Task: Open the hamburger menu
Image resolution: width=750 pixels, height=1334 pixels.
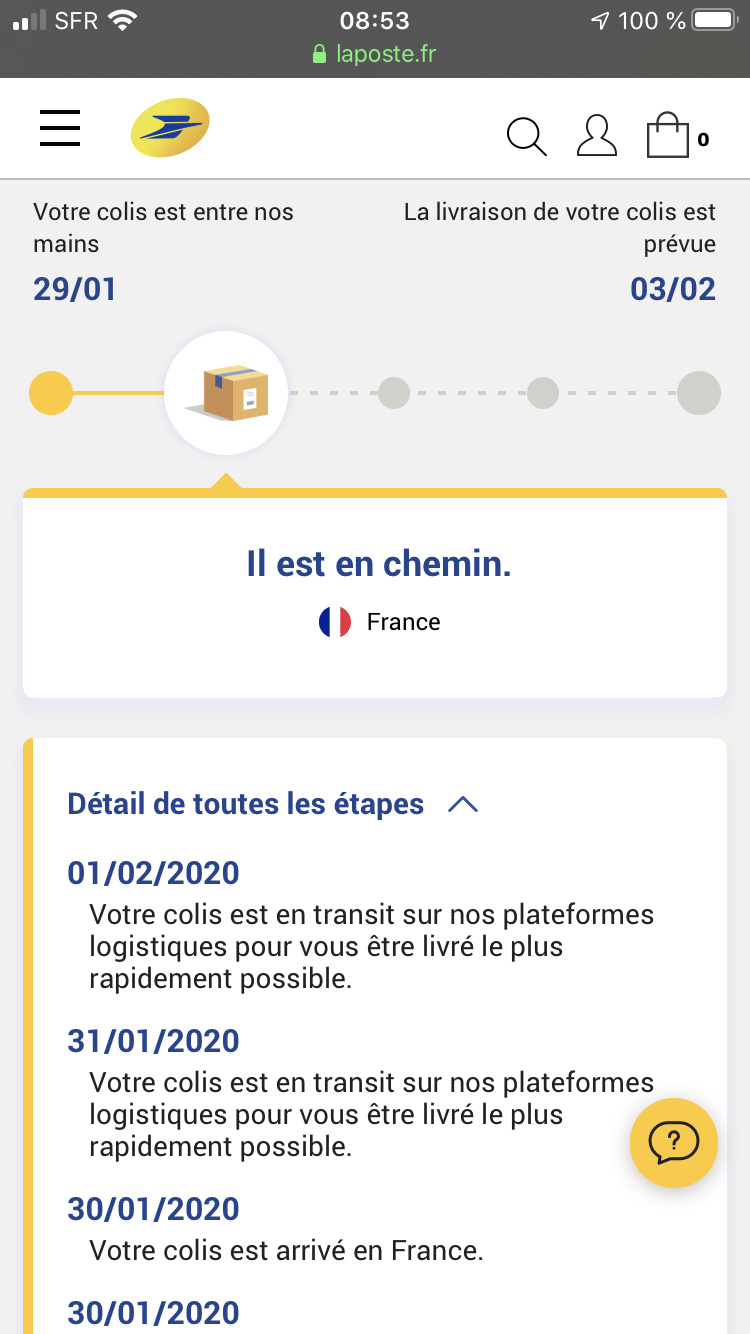Action: [x=60, y=129]
